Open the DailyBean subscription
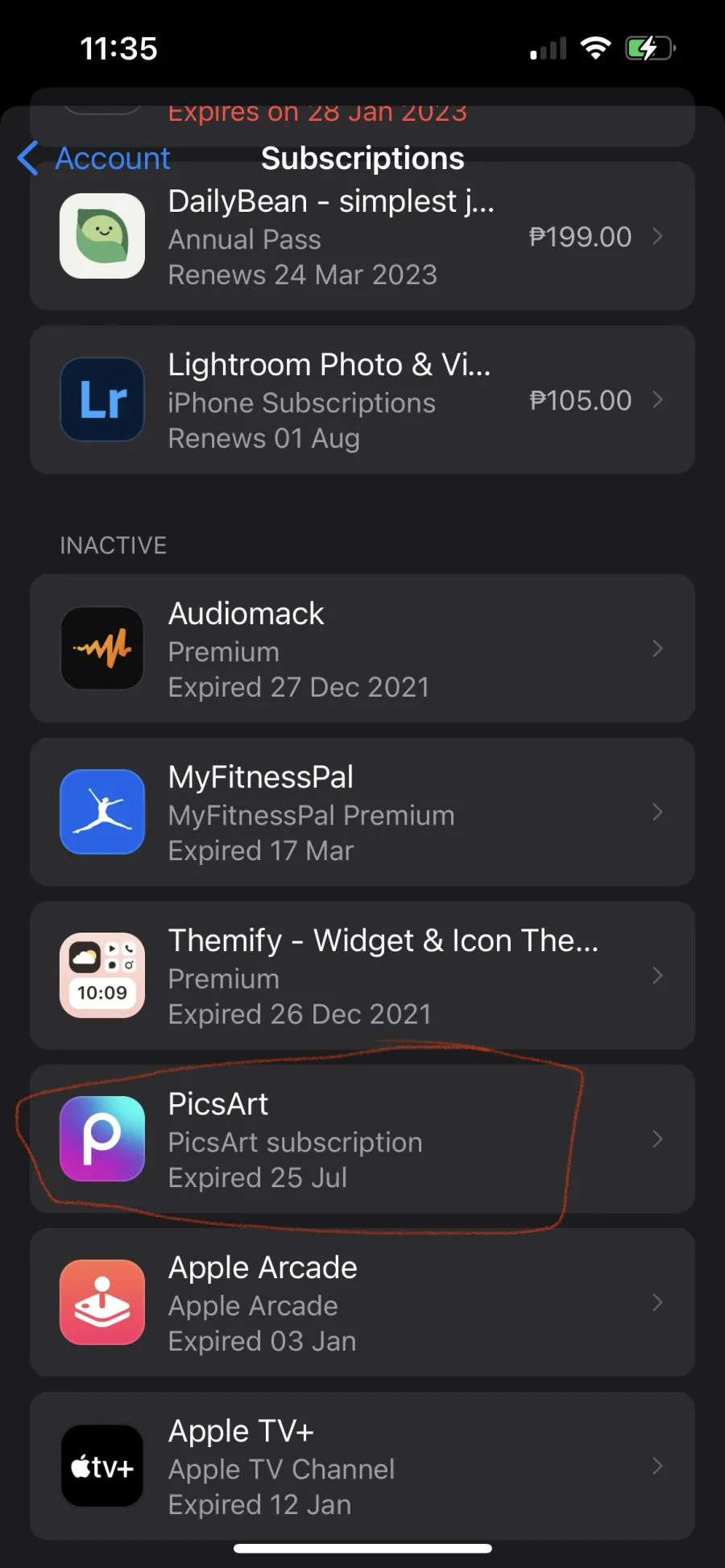This screenshot has height=1568, width=725. click(x=362, y=236)
